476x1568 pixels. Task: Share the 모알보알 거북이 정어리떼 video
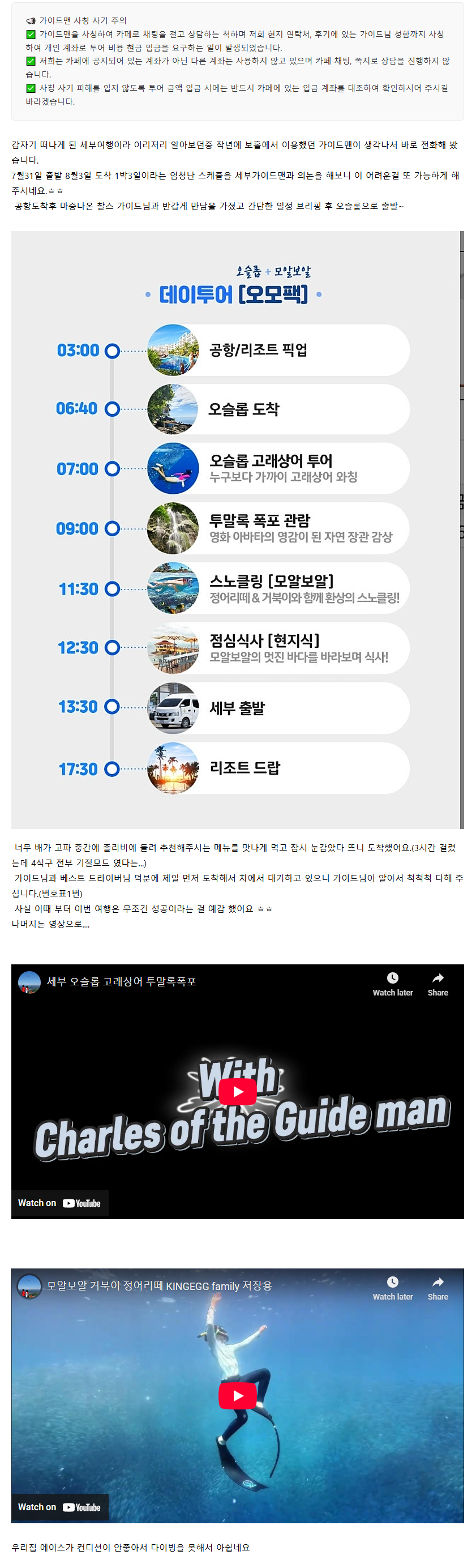click(437, 1287)
